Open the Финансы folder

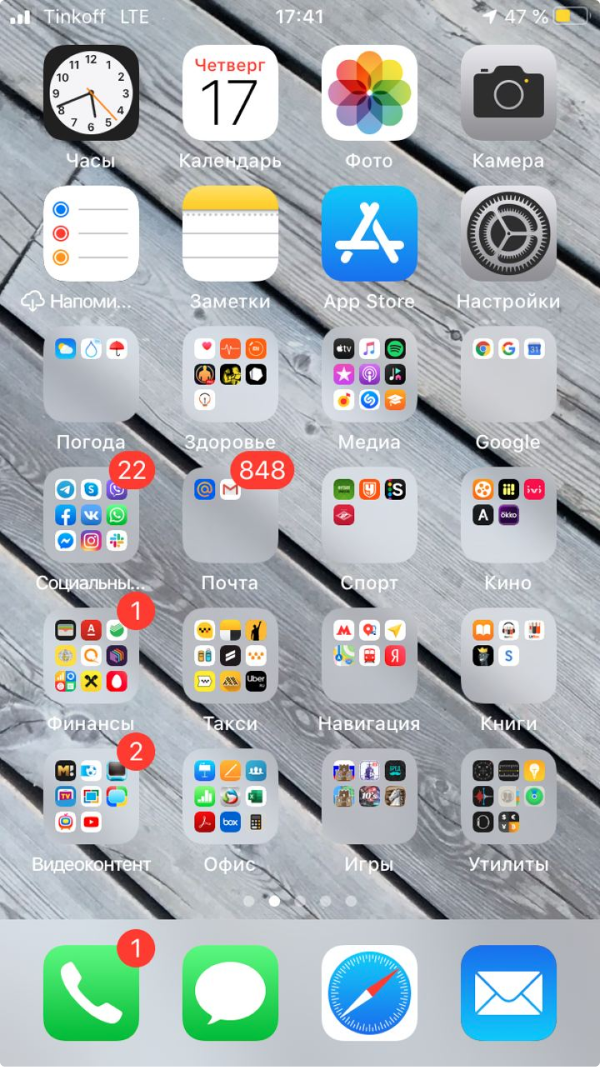[x=91, y=655]
